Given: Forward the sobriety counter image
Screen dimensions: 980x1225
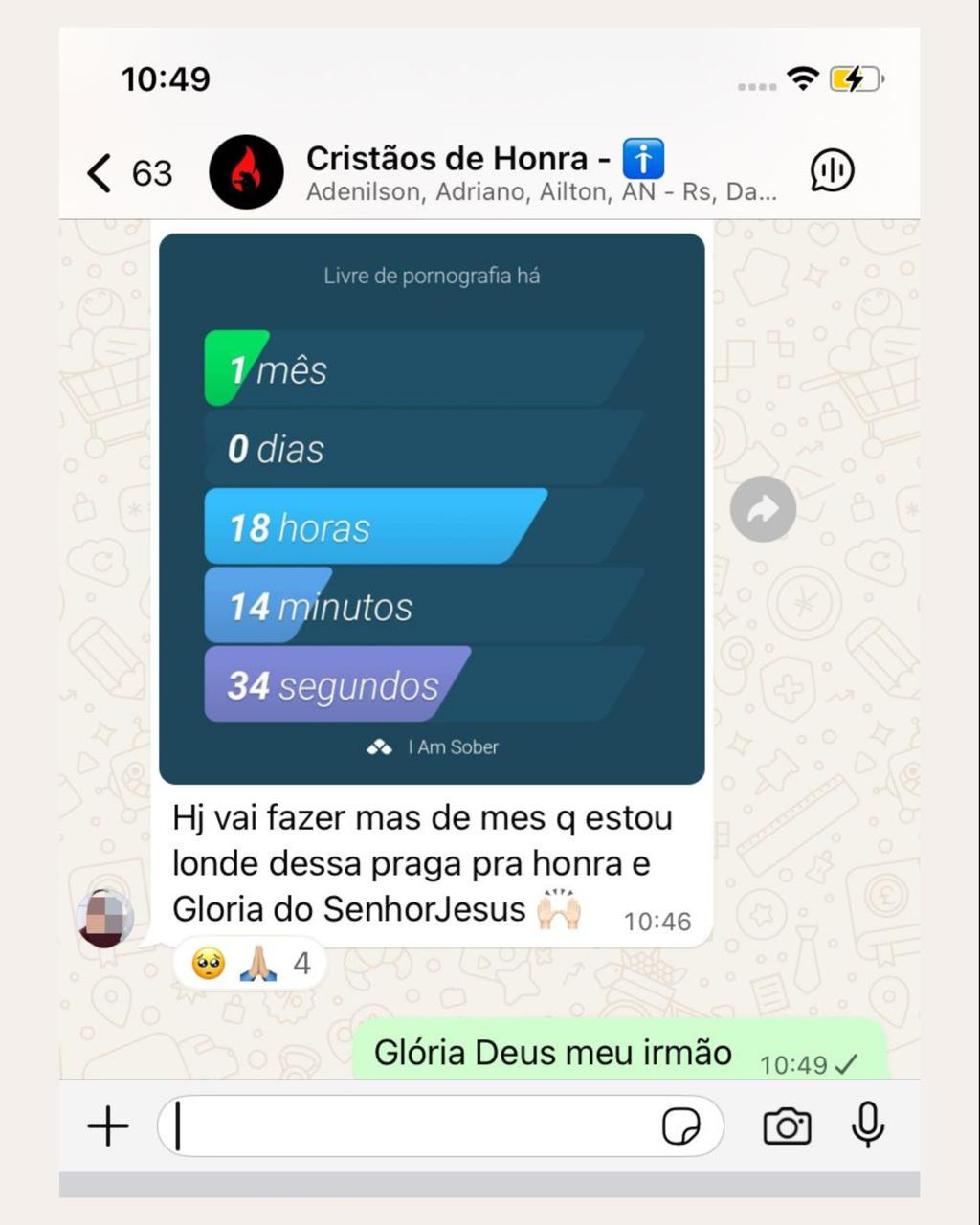Looking at the screenshot, I should pyautogui.click(x=763, y=509).
